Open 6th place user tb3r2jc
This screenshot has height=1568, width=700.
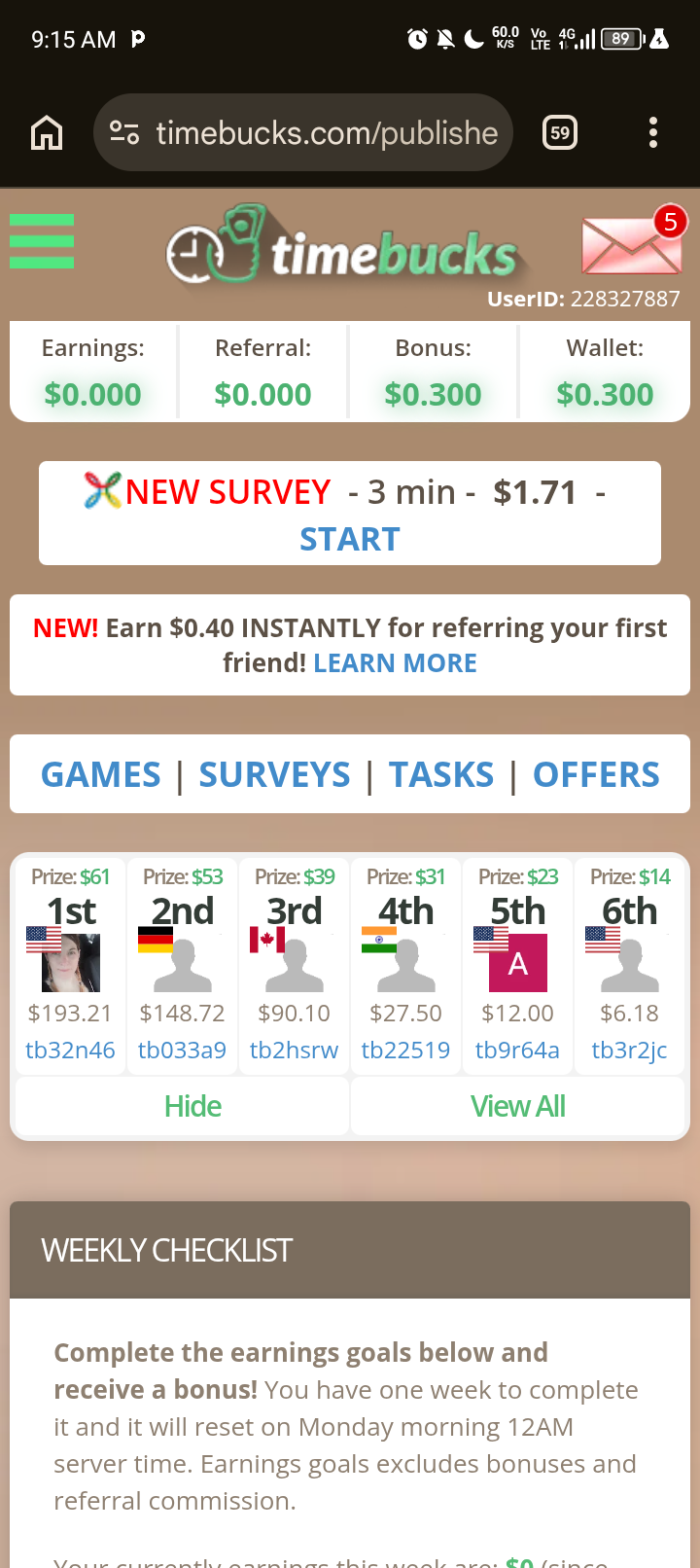click(x=629, y=1051)
